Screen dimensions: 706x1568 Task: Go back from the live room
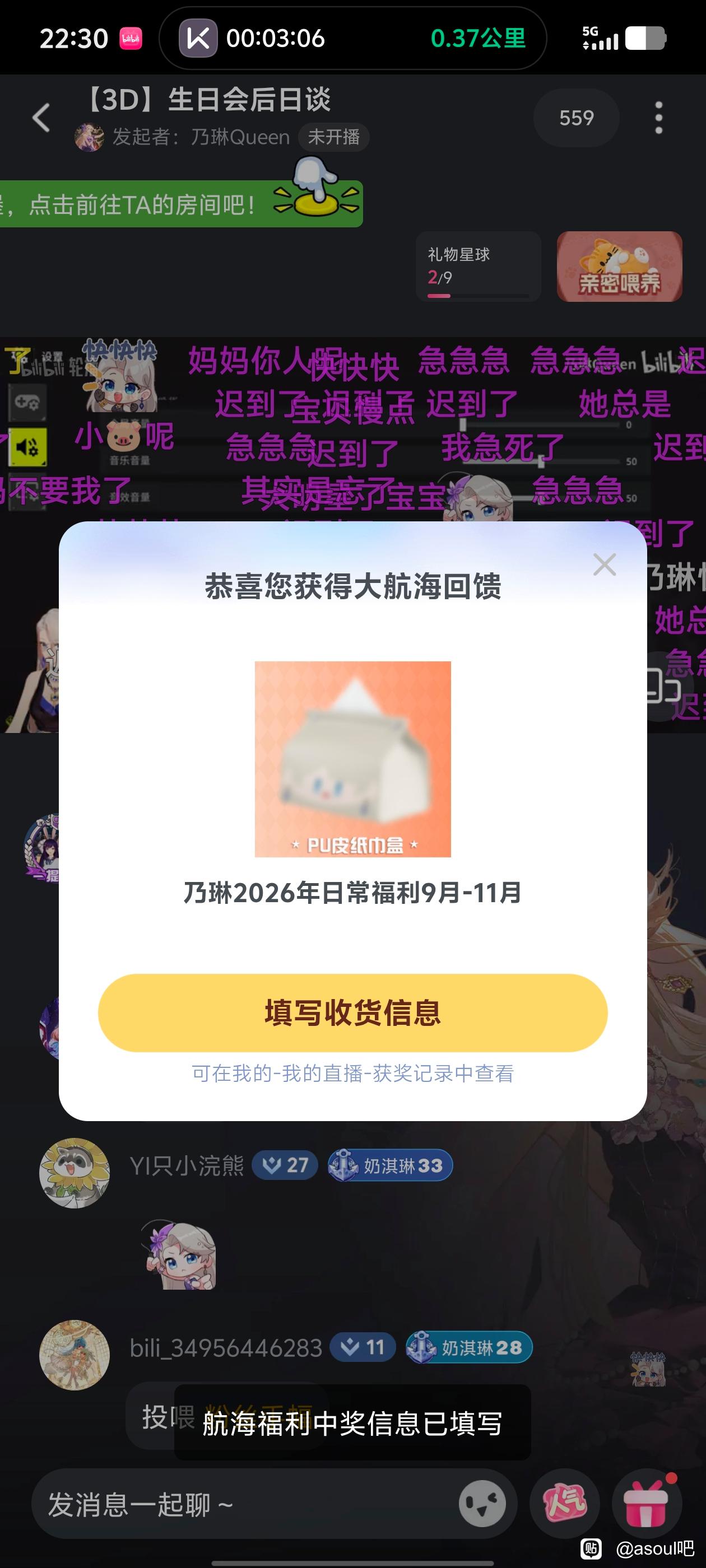click(x=41, y=118)
